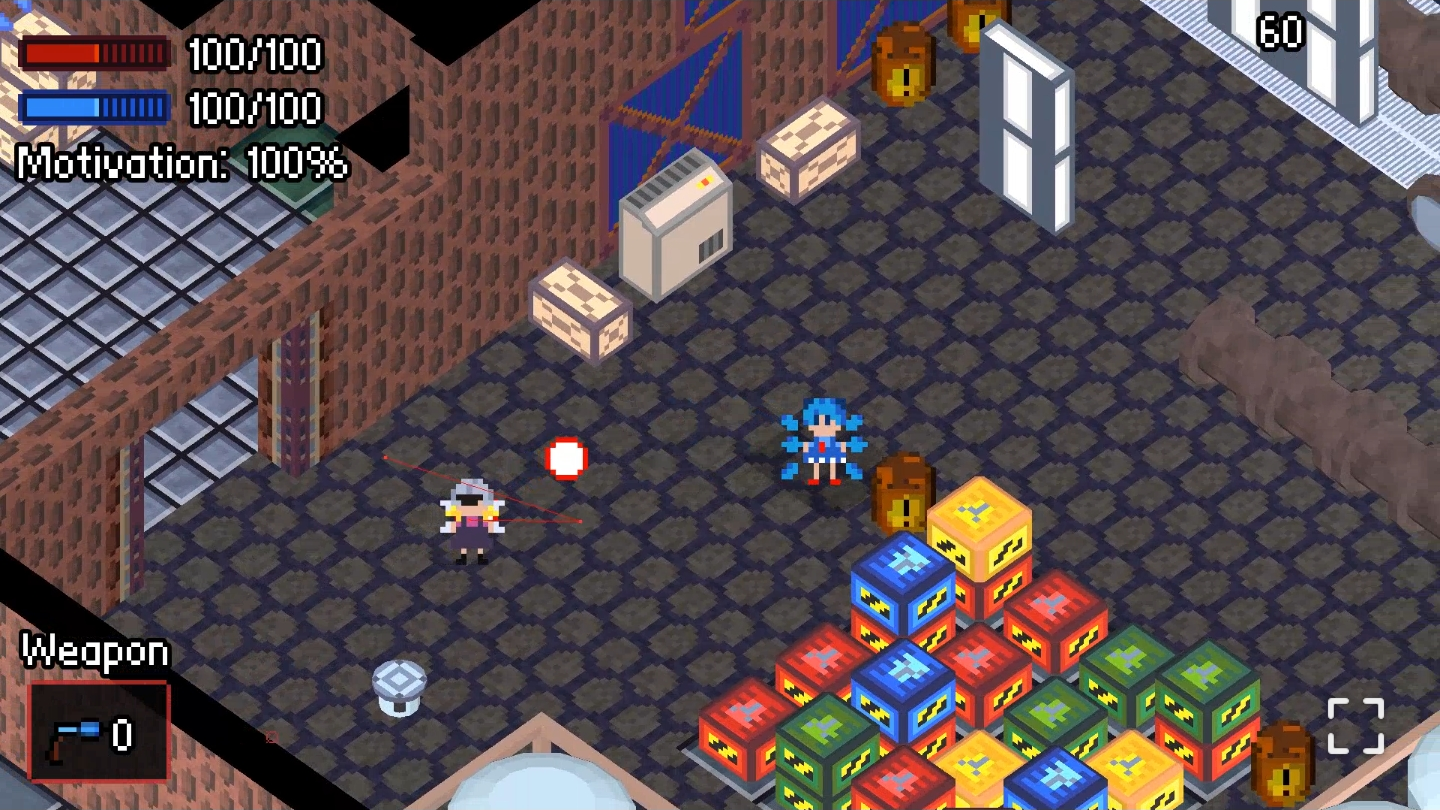
Task: Tap the weapon slot box
Action: tap(98, 732)
